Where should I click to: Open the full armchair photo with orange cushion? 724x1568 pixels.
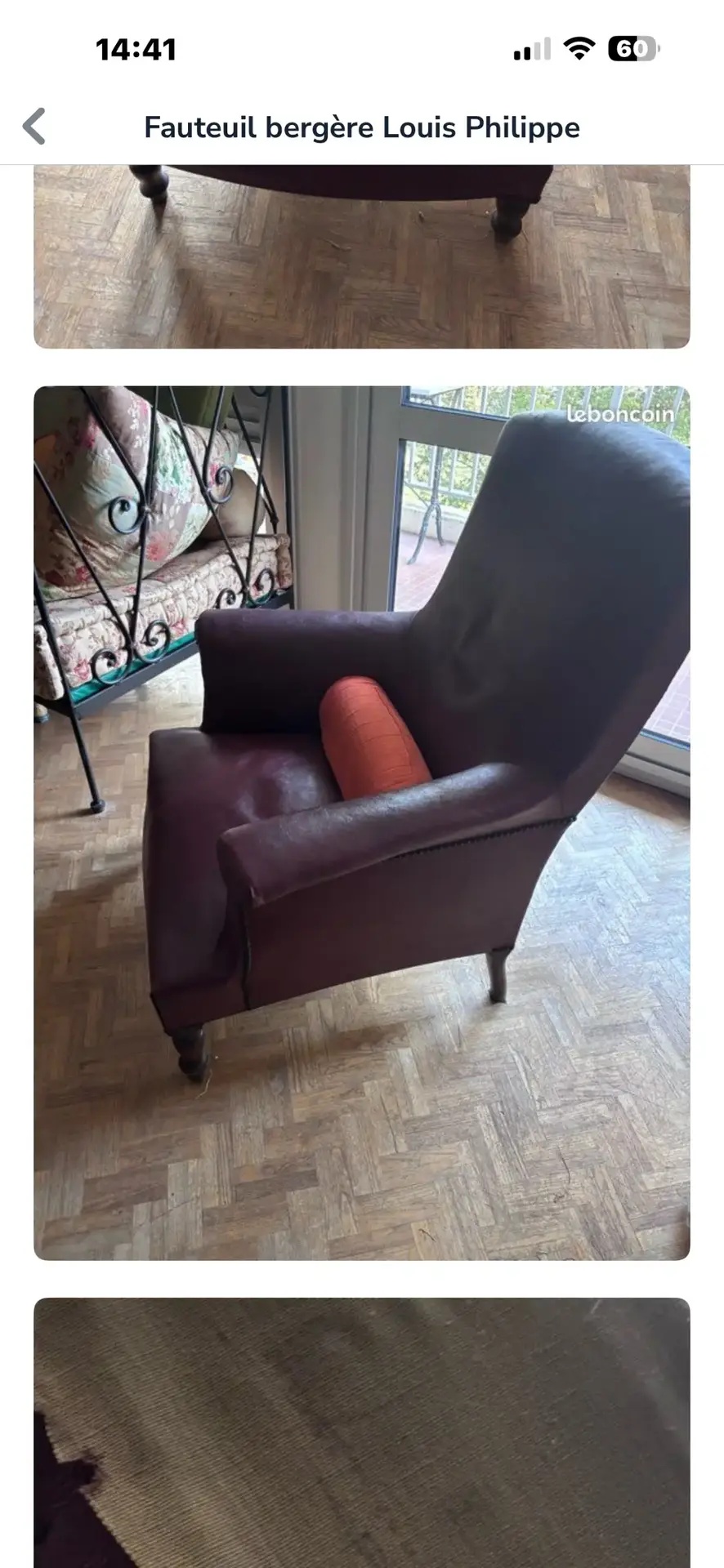pyautogui.click(x=361, y=822)
